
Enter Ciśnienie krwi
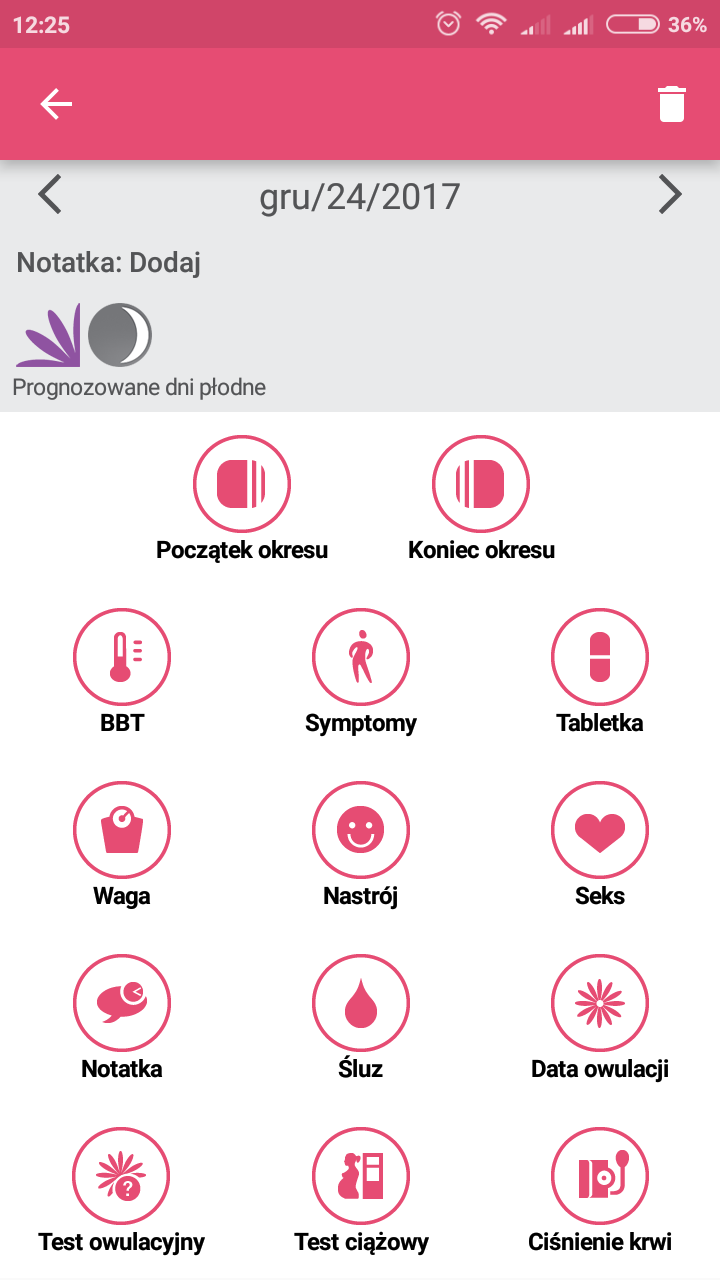(600, 1177)
